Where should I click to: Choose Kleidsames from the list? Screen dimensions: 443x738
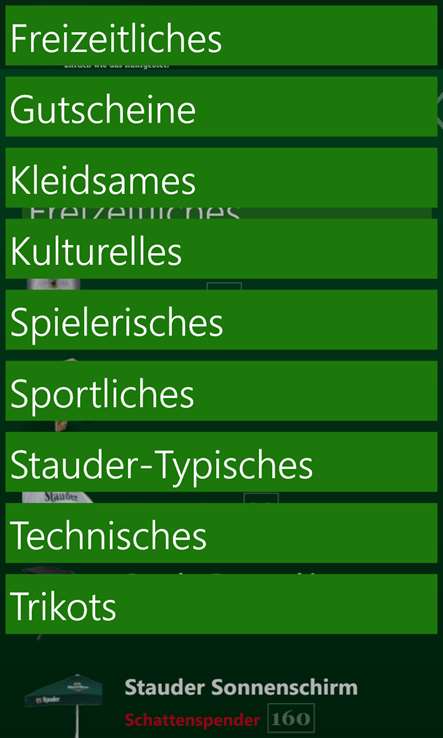tap(221, 177)
